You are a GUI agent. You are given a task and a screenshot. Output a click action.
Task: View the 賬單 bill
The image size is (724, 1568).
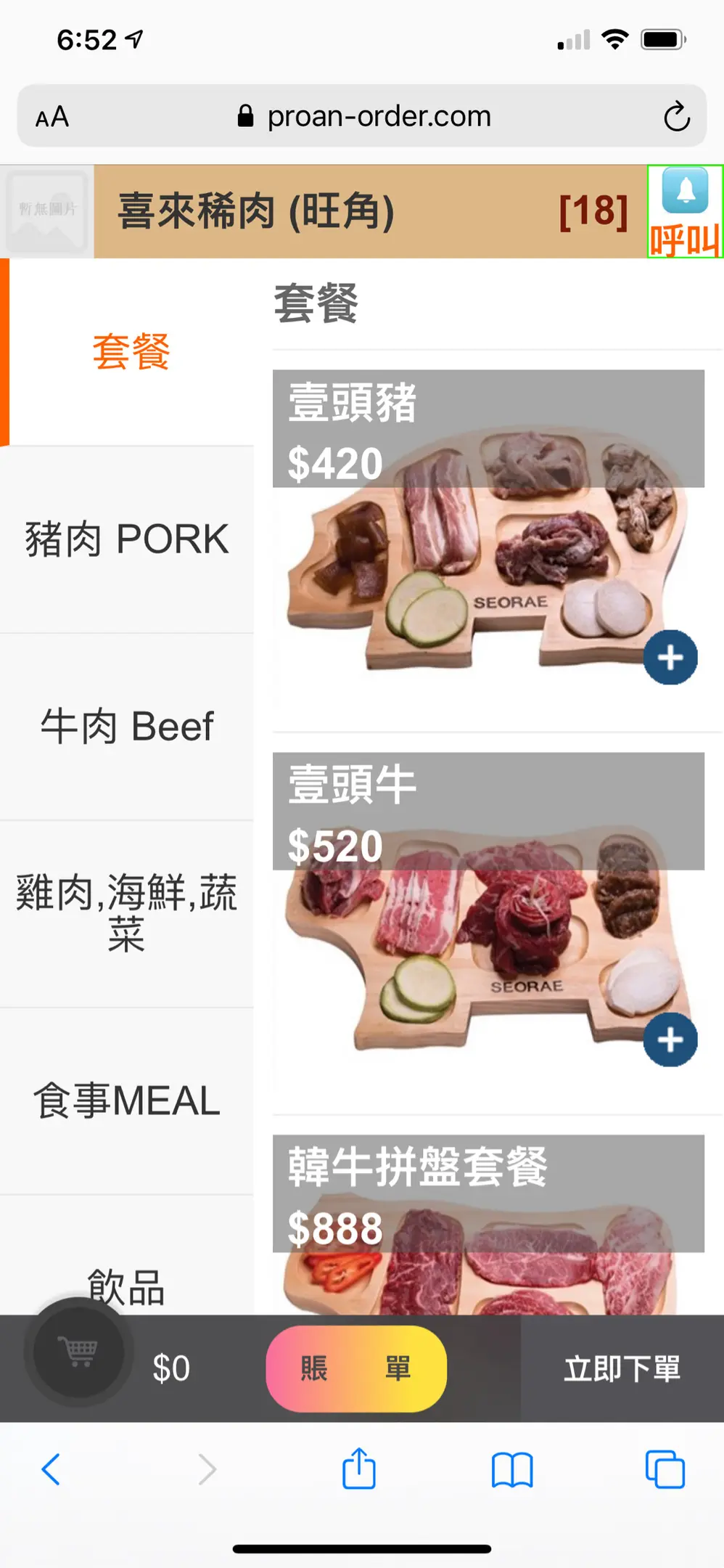point(356,1368)
